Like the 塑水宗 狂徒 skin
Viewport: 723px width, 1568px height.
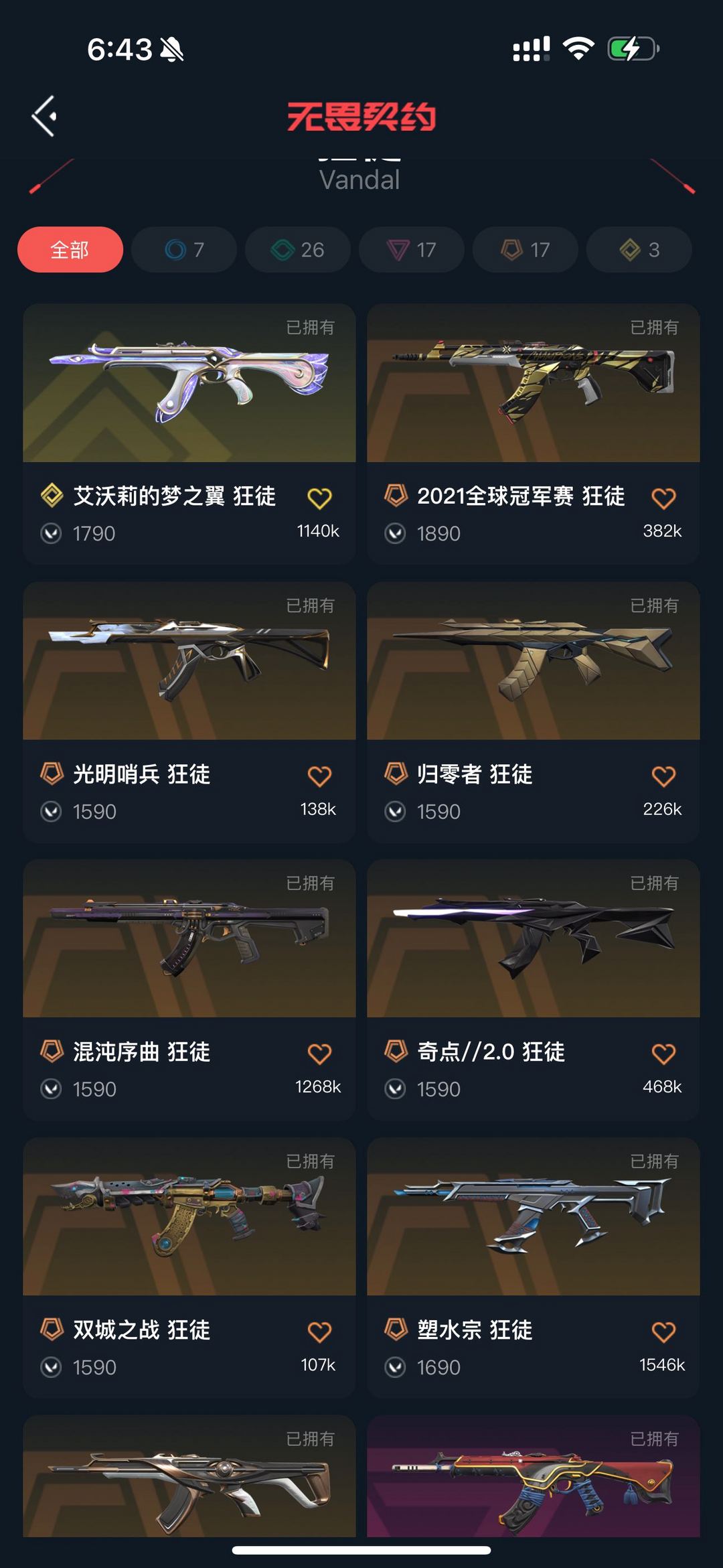coord(663,1332)
